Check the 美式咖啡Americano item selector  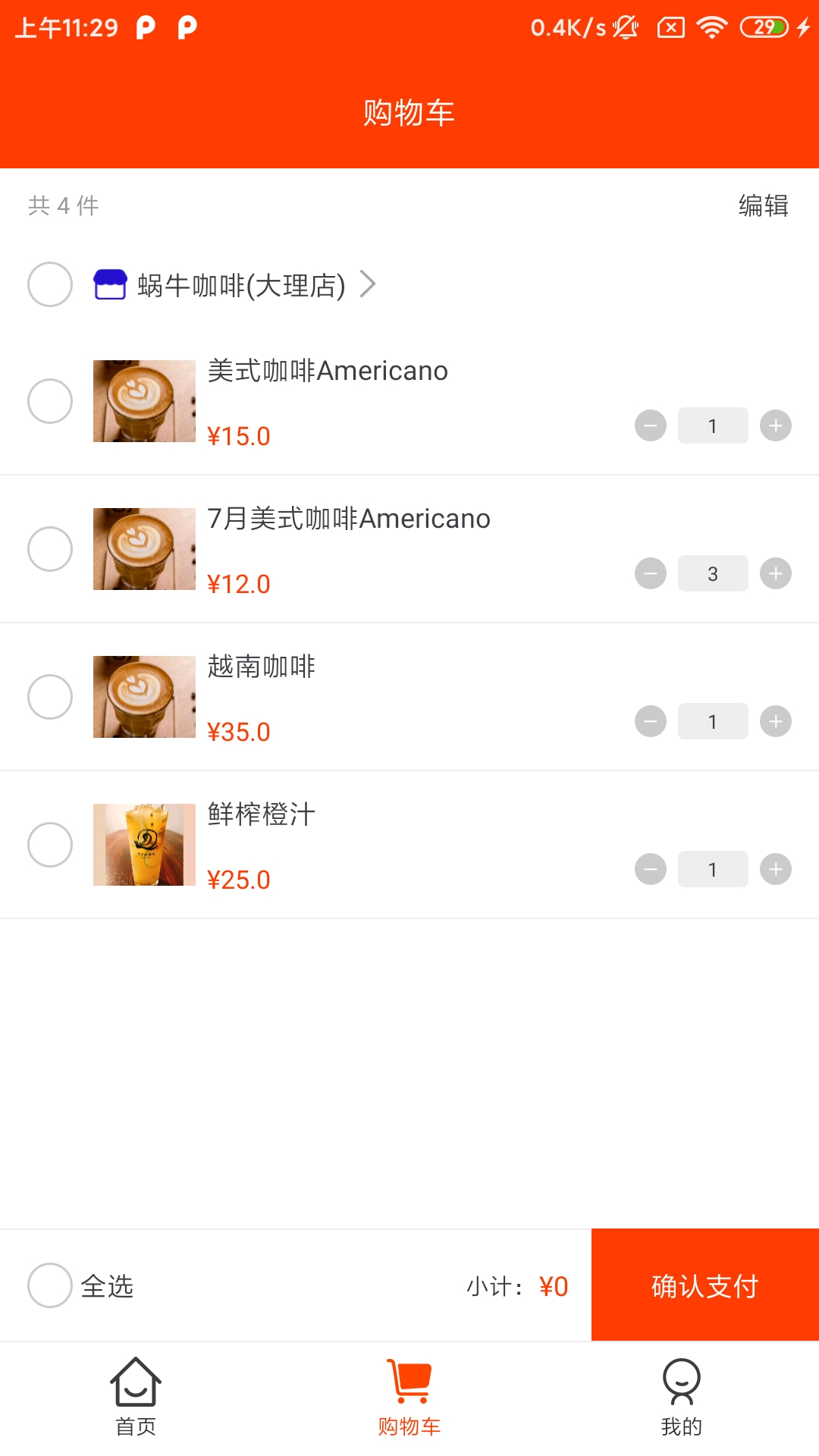[50, 401]
